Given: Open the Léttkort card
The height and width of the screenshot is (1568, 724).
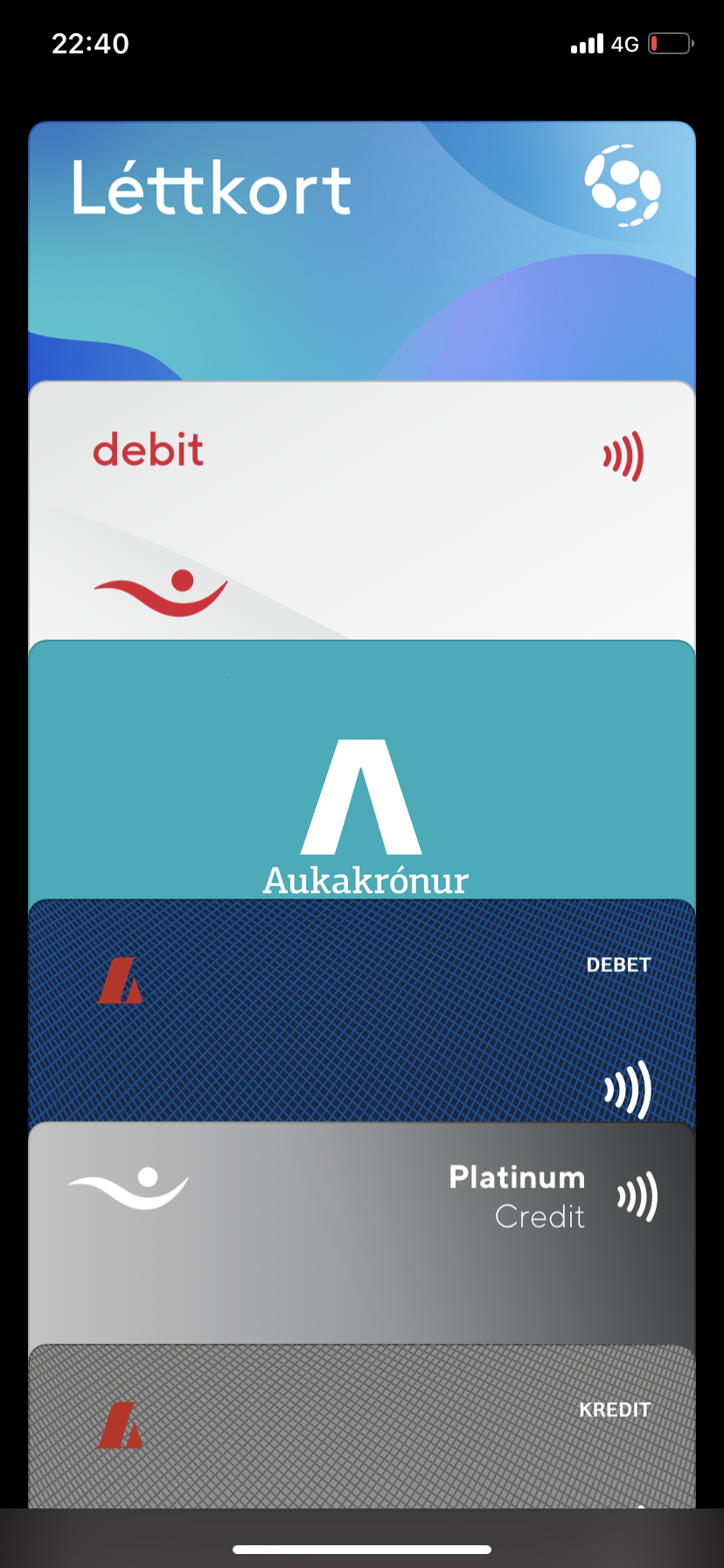Looking at the screenshot, I should [x=362, y=249].
